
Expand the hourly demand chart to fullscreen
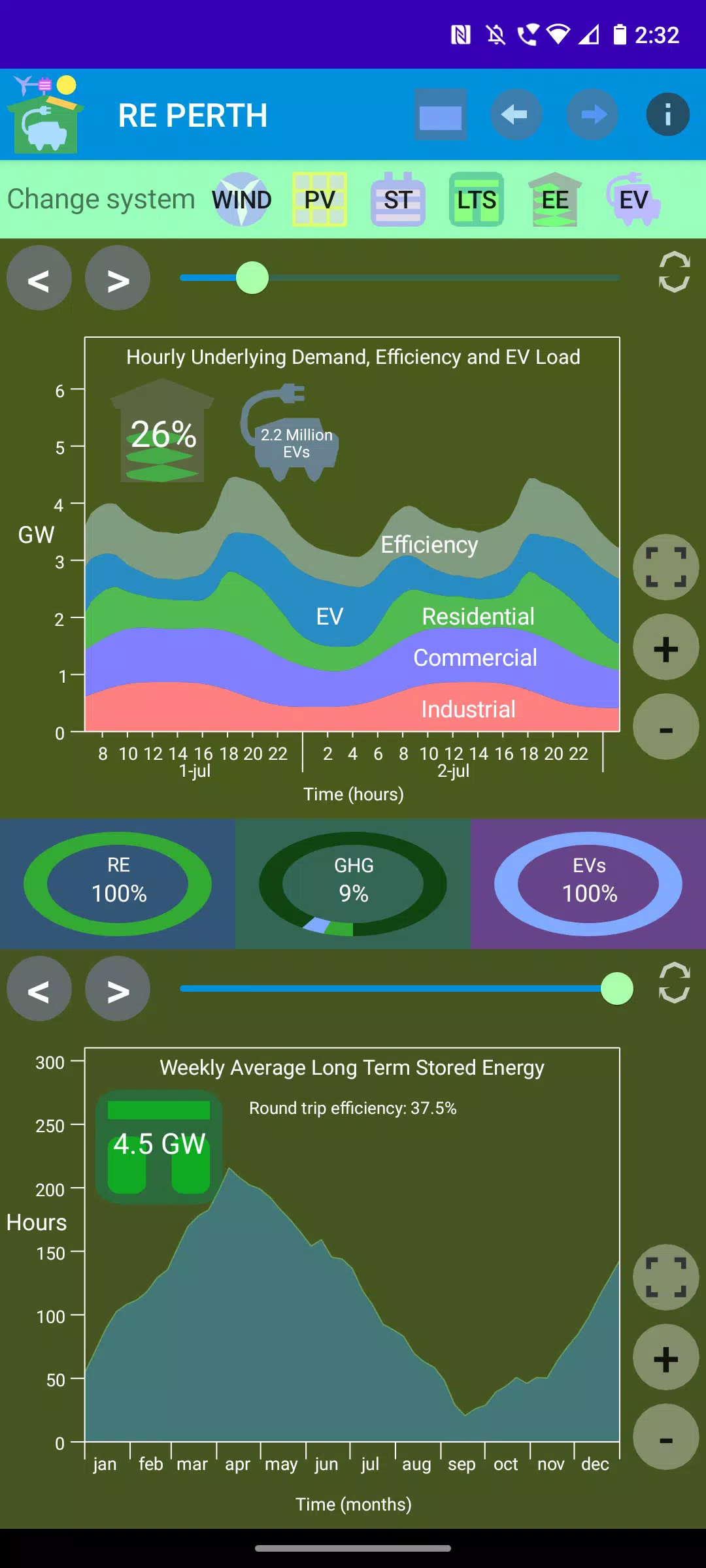(x=665, y=567)
